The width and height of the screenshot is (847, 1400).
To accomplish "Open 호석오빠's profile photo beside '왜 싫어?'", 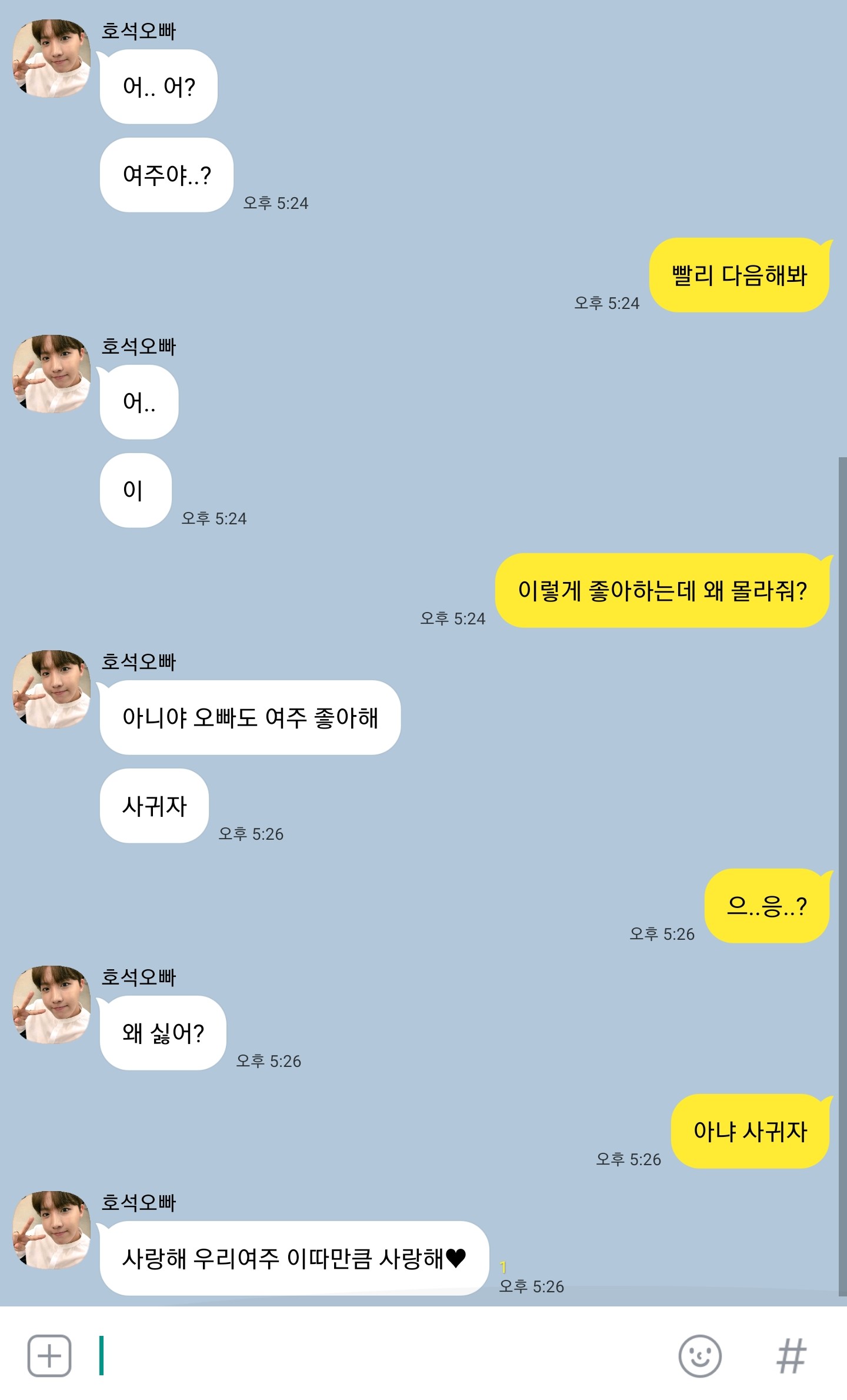I will point(52,1005).
